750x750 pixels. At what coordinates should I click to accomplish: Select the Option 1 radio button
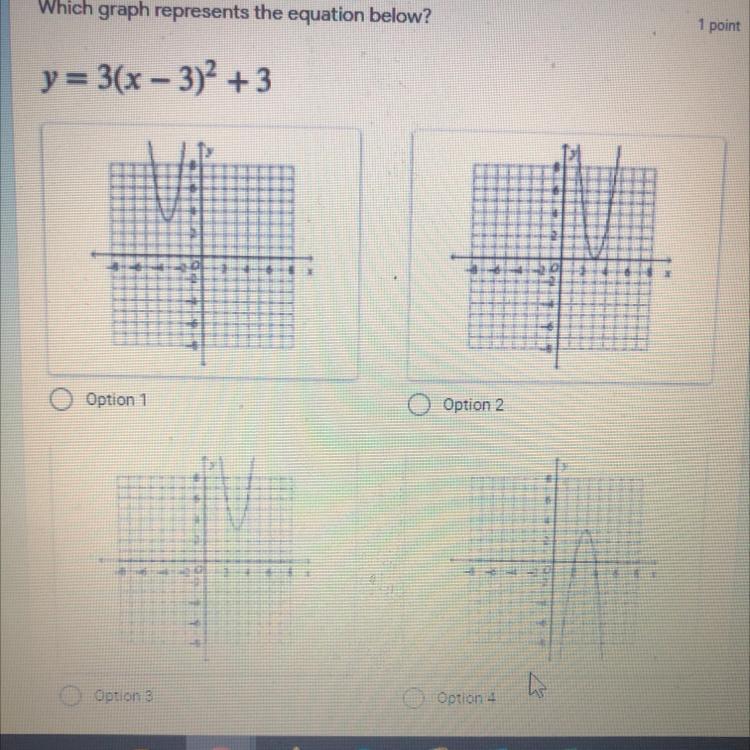click(64, 400)
